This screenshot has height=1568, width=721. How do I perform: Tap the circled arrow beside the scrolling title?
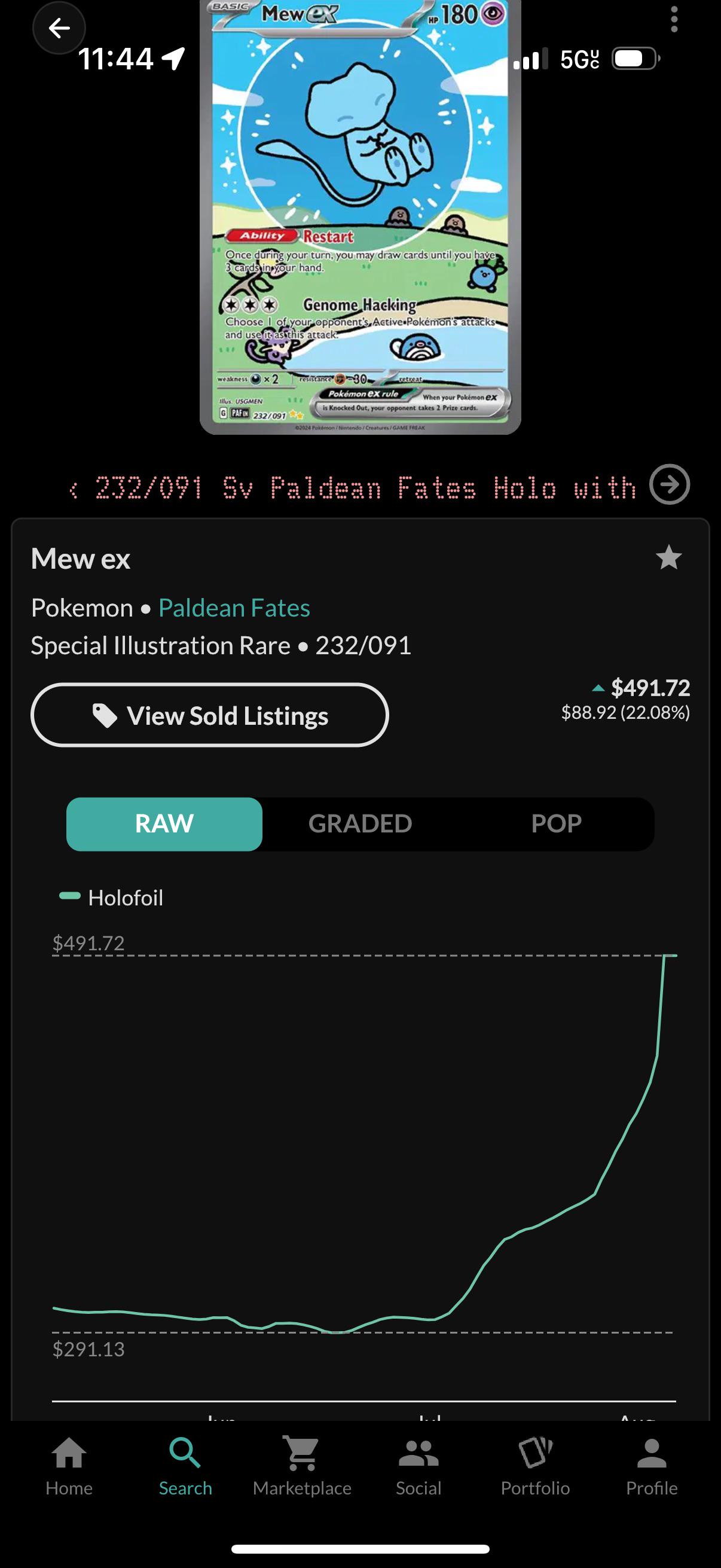668,484
